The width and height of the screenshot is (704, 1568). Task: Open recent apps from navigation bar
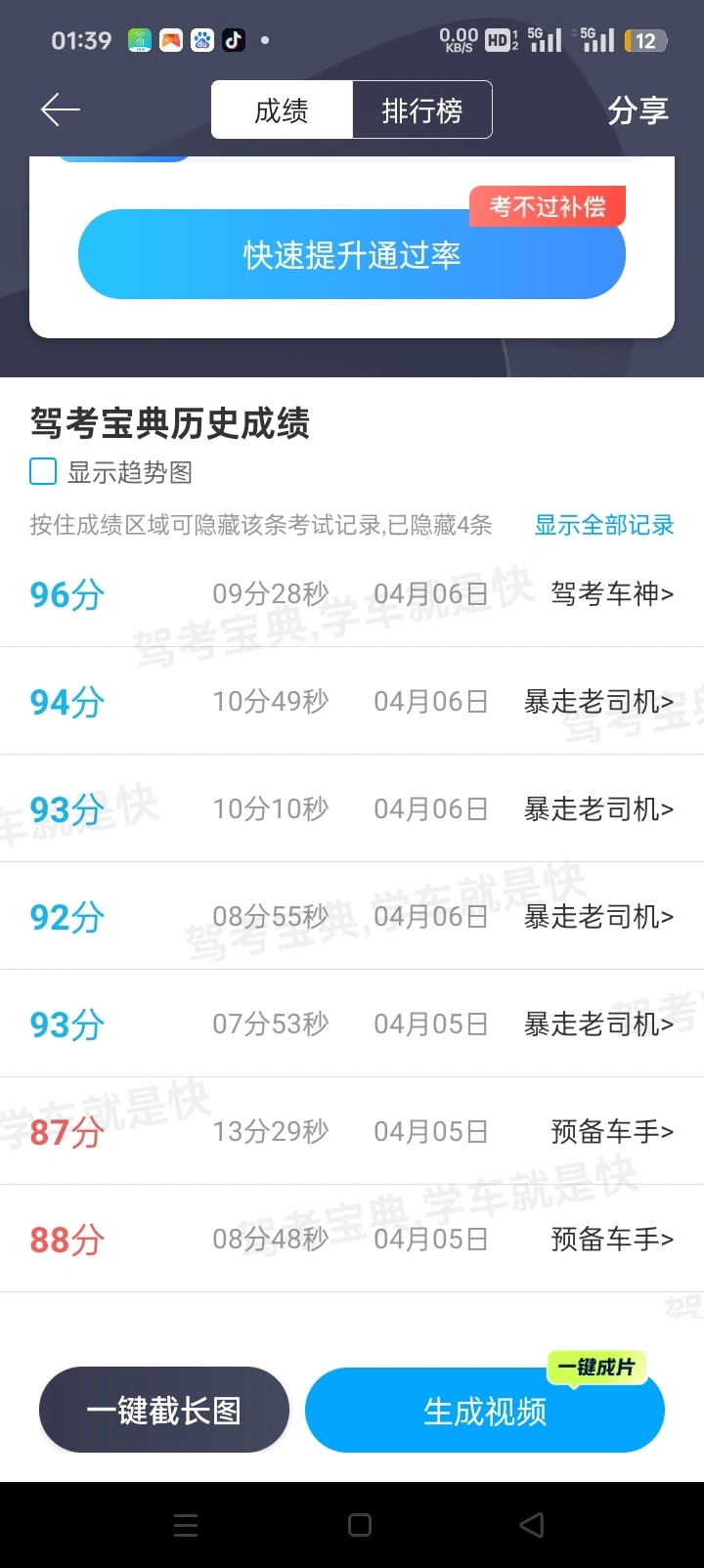point(186,1525)
